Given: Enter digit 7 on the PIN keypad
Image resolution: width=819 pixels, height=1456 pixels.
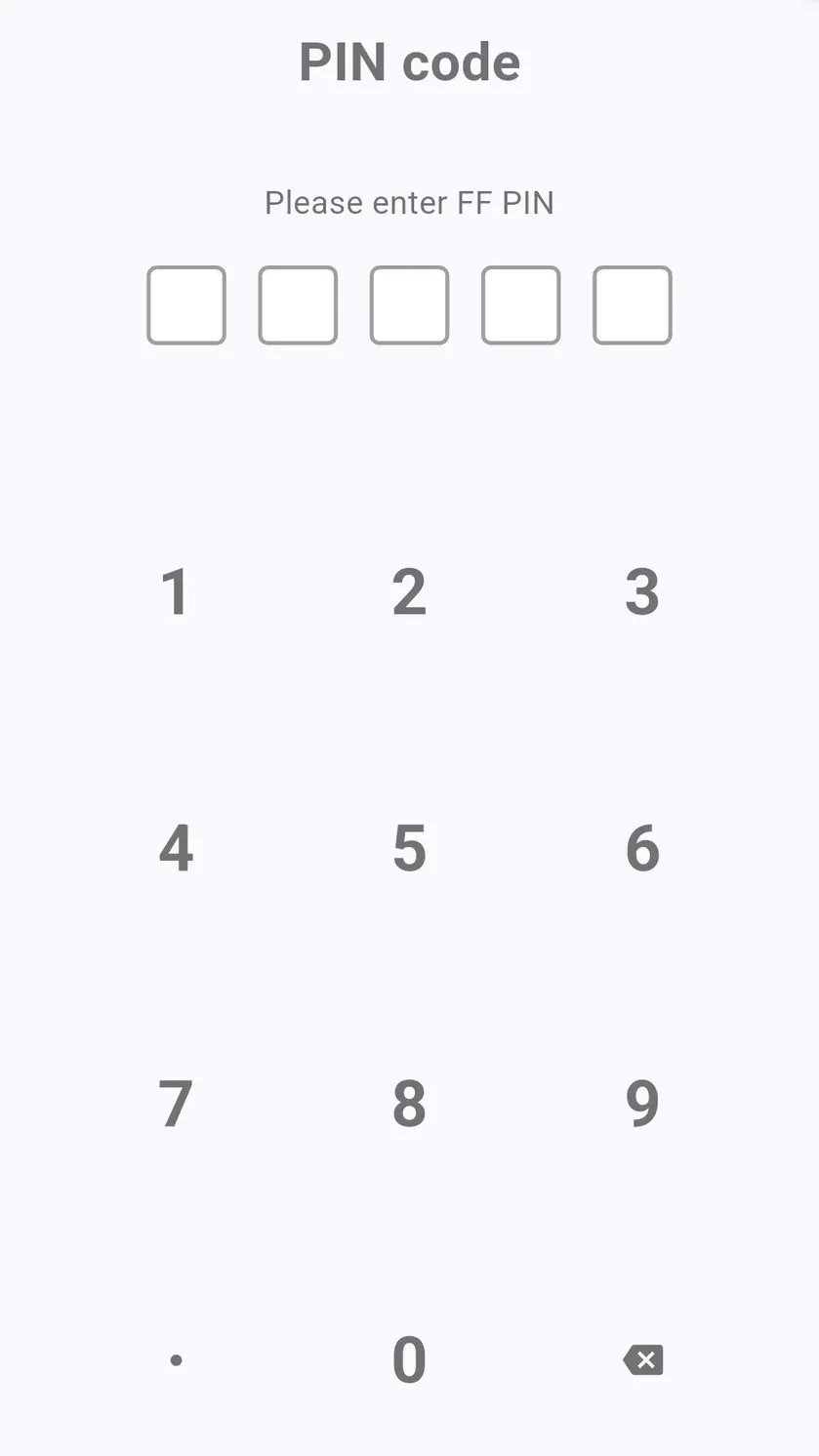Looking at the screenshot, I should pyautogui.click(x=176, y=1104).
